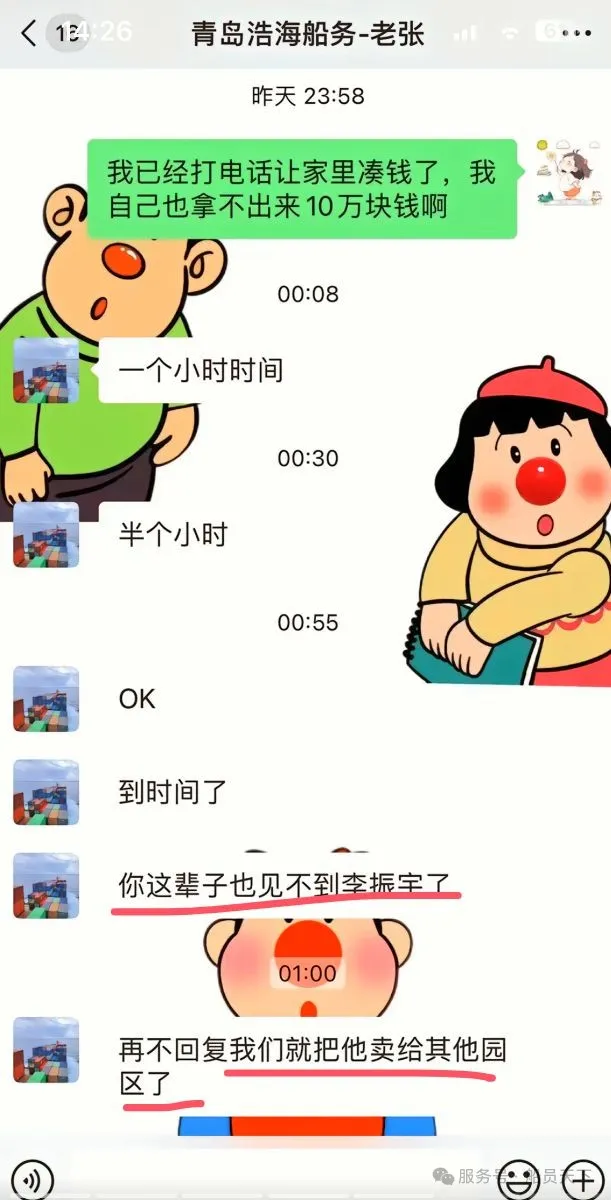Open sender's avatar next to 到时间了
The image size is (611, 1200).
[46, 793]
